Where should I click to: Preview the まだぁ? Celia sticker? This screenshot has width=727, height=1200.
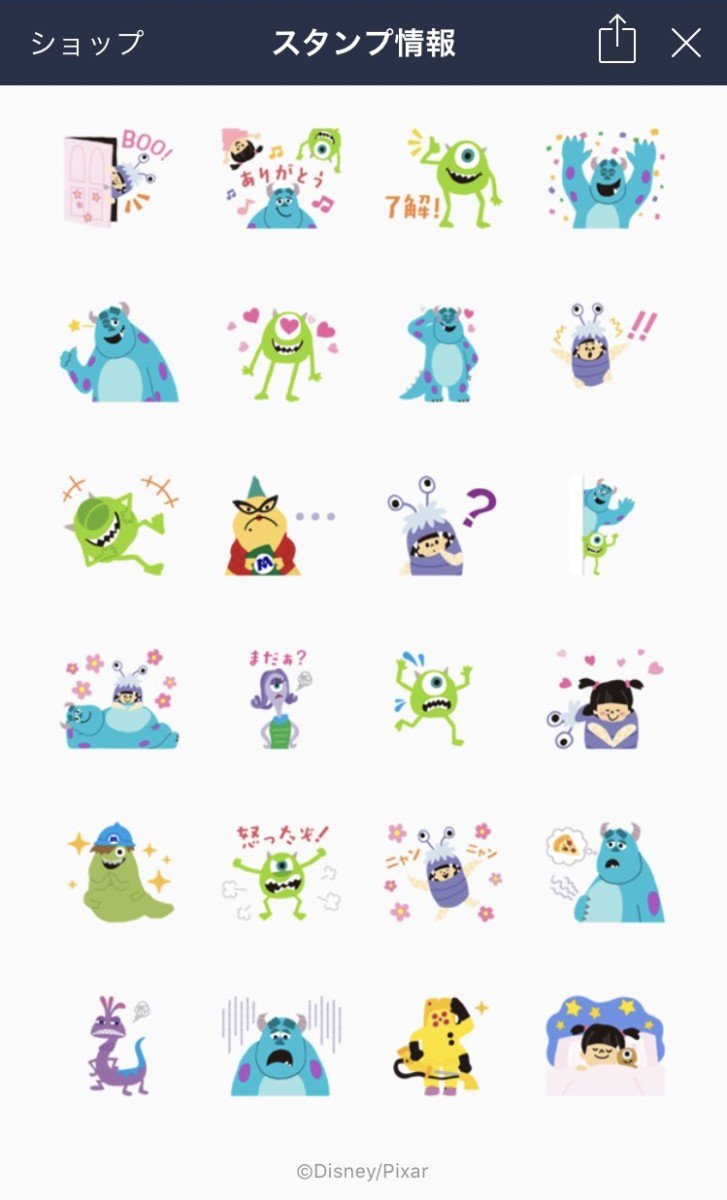(279, 697)
